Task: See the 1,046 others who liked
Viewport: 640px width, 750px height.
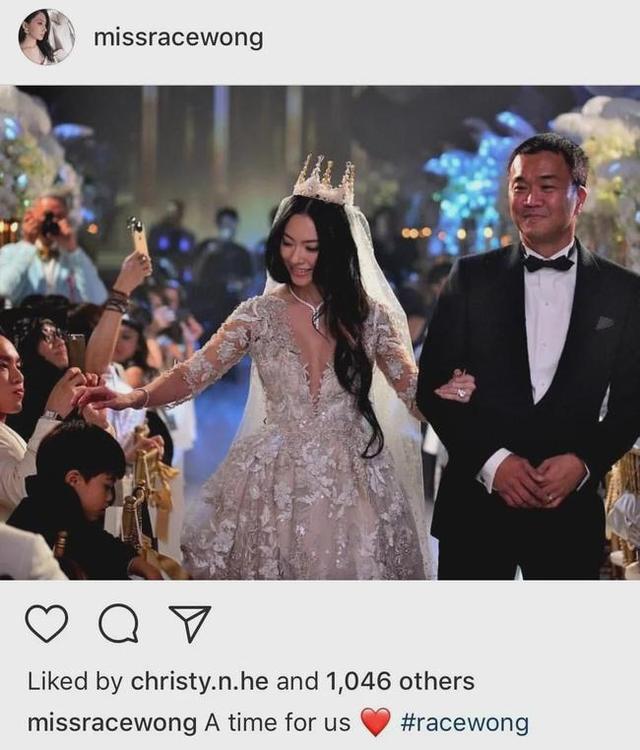Action: pos(400,682)
